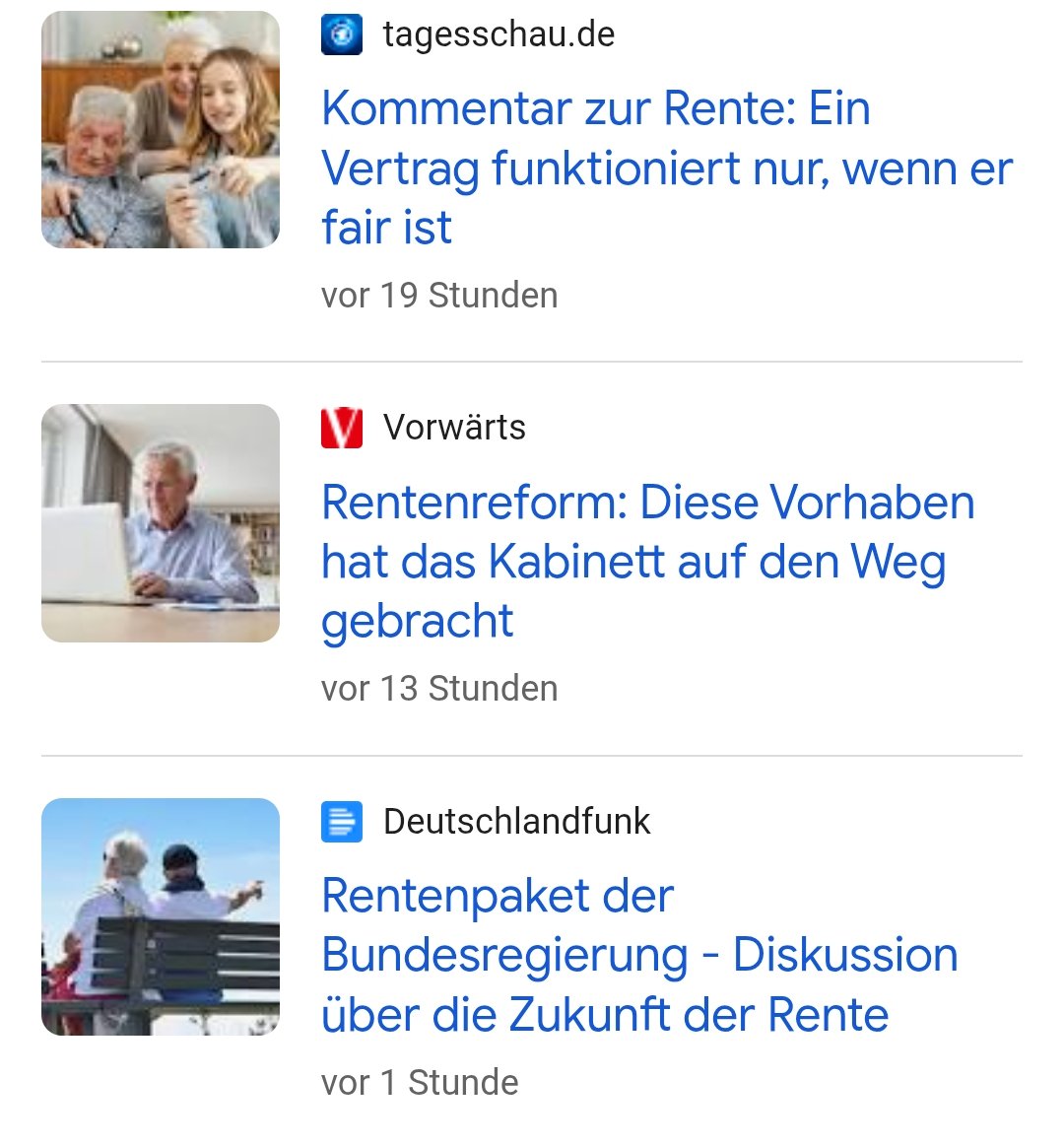This screenshot has width=1064, height=1146.
Task: Read Vorwärts article 'Rentenreform: Diese Vorhaben'
Action: tap(647, 561)
